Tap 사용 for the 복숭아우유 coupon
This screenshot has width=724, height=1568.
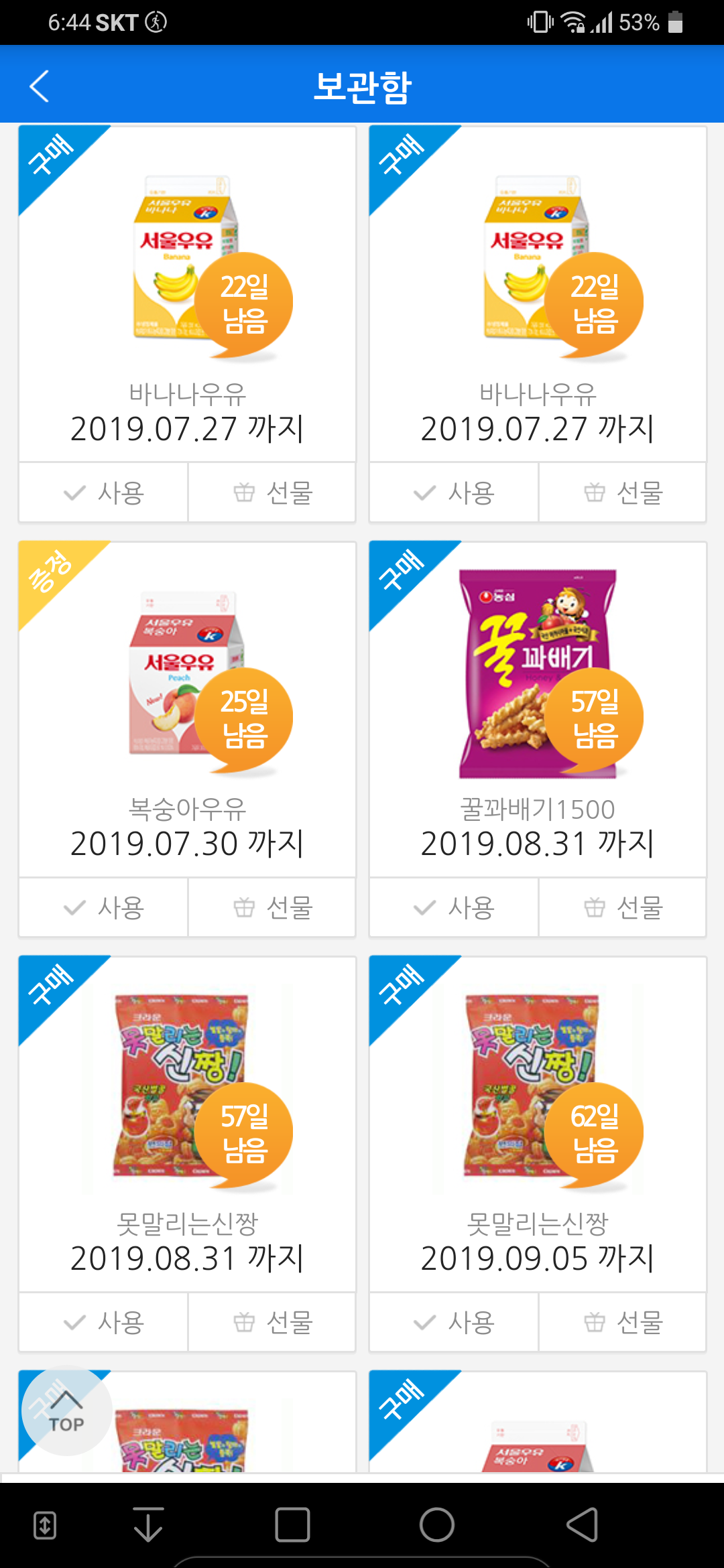coord(104,908)
